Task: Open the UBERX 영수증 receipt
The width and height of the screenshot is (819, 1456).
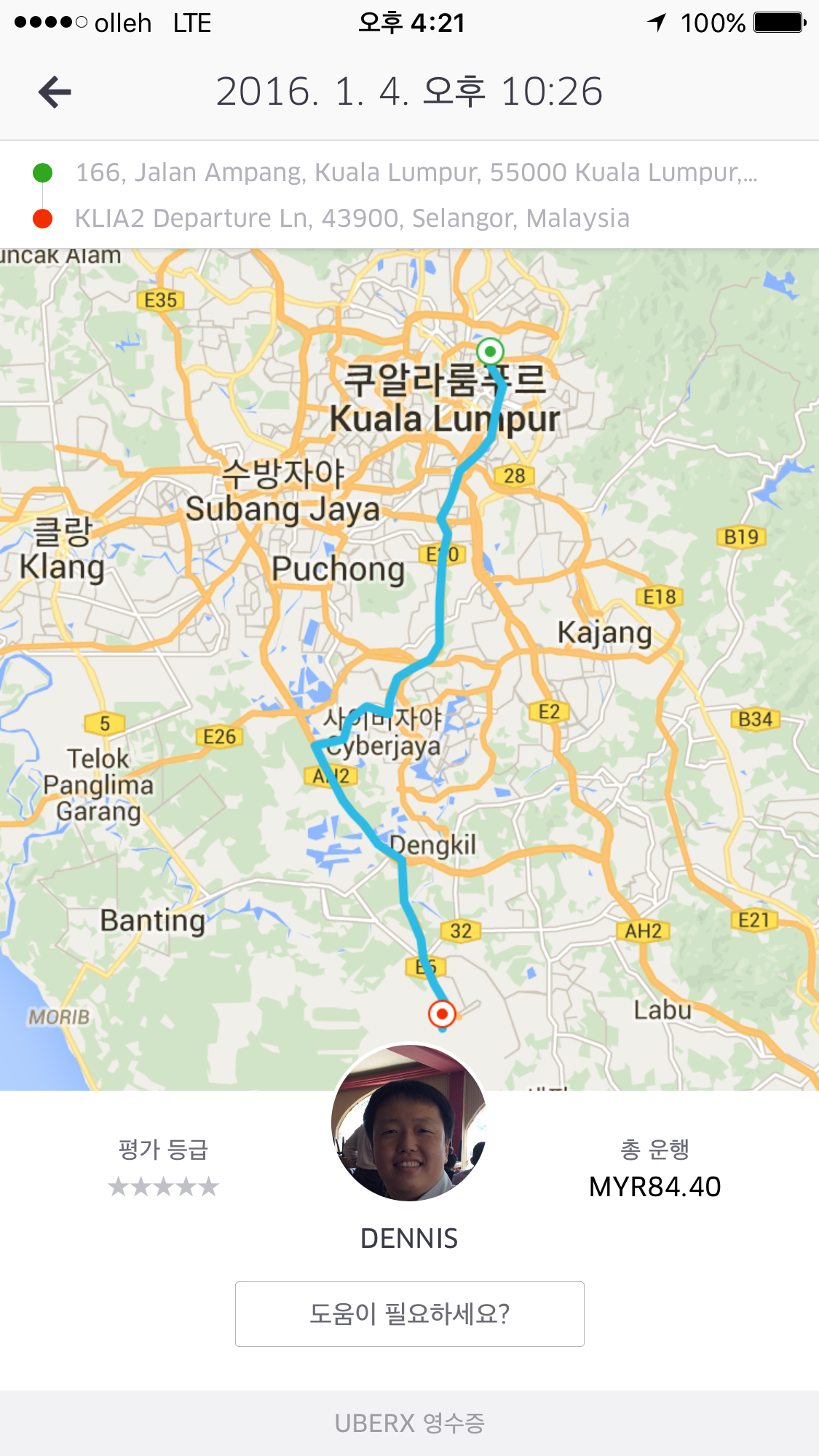Action: click(x=409, y=1423)
